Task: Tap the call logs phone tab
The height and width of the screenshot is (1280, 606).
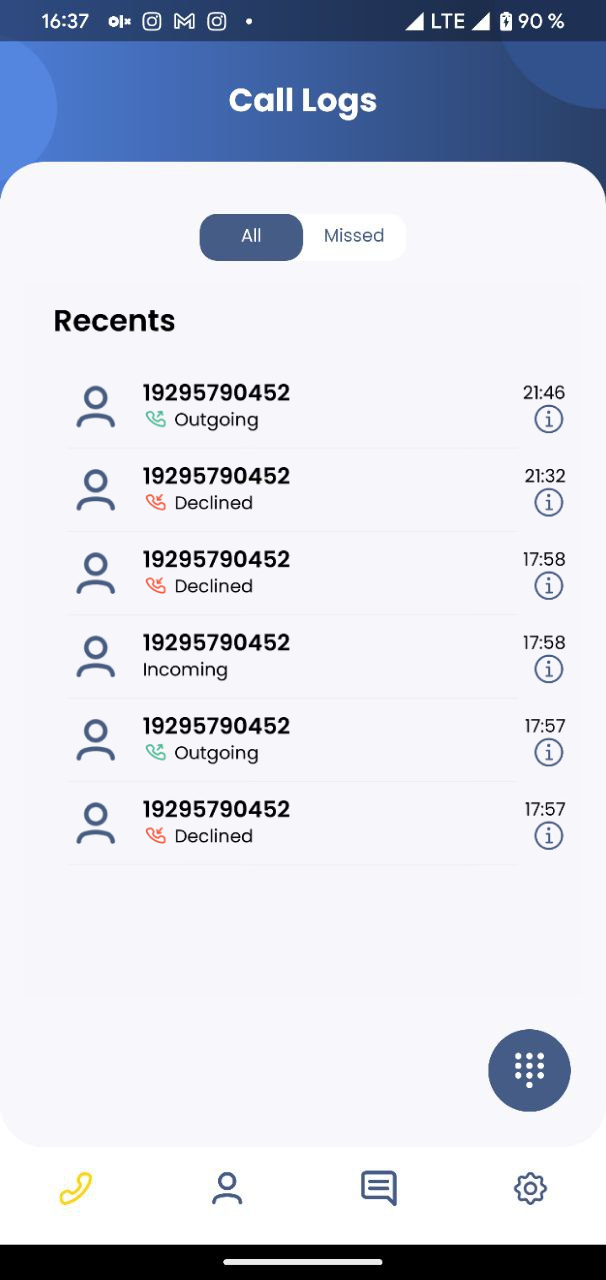Action: [x=76, y=1188]
